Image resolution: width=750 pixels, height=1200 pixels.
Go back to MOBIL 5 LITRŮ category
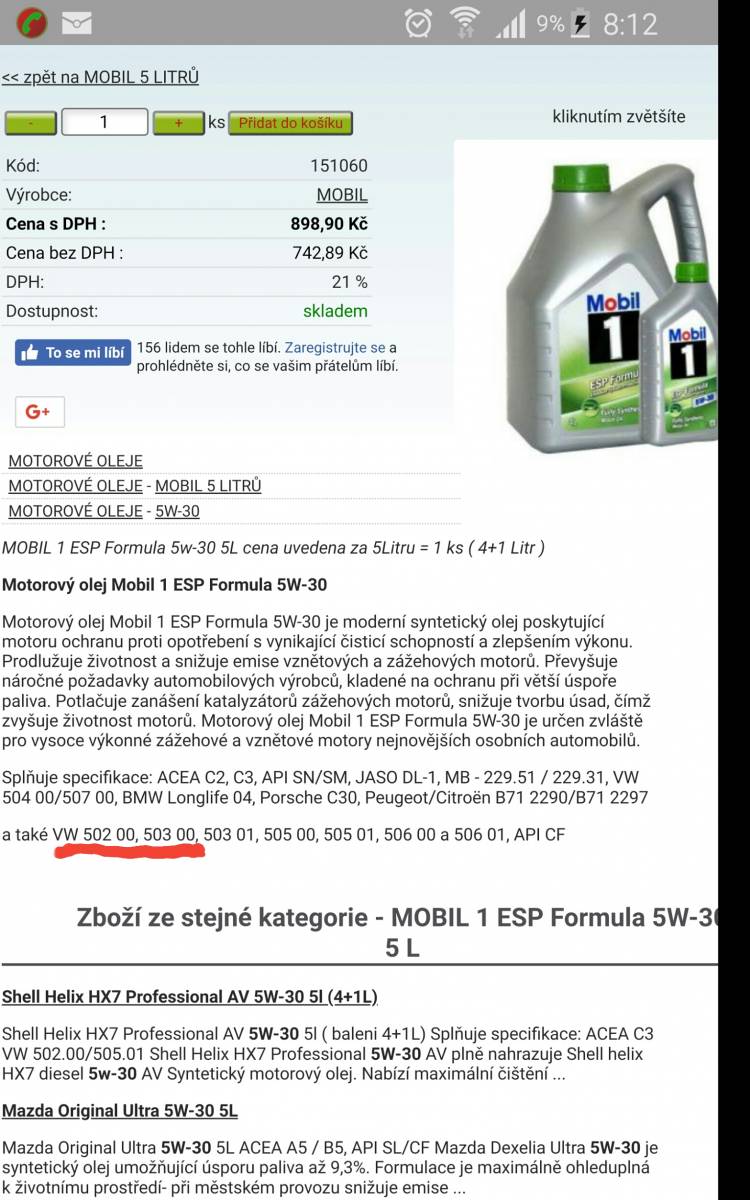[x=100, y=77]
